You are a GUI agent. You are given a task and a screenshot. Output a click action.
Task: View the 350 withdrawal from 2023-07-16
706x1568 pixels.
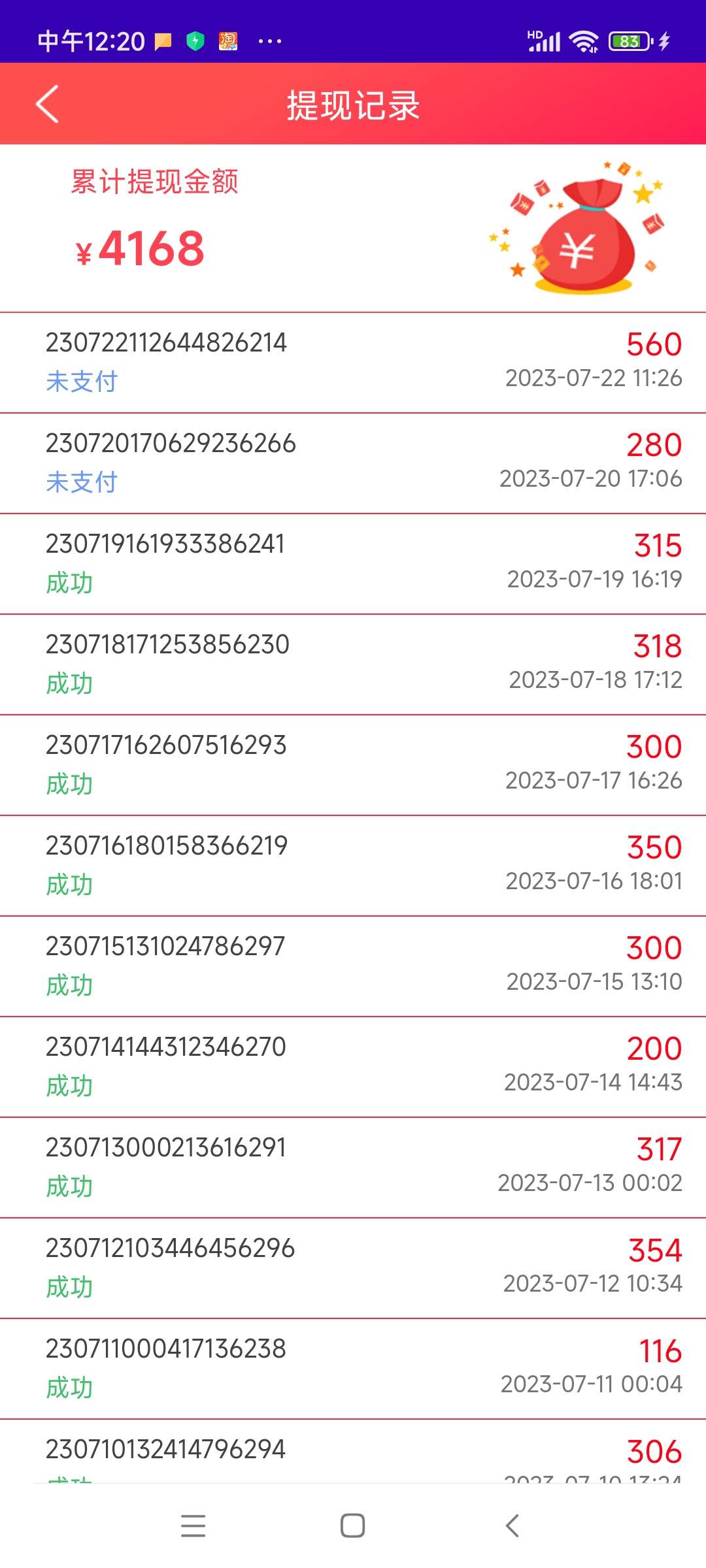pyautogui.click(x=353, y=866)
